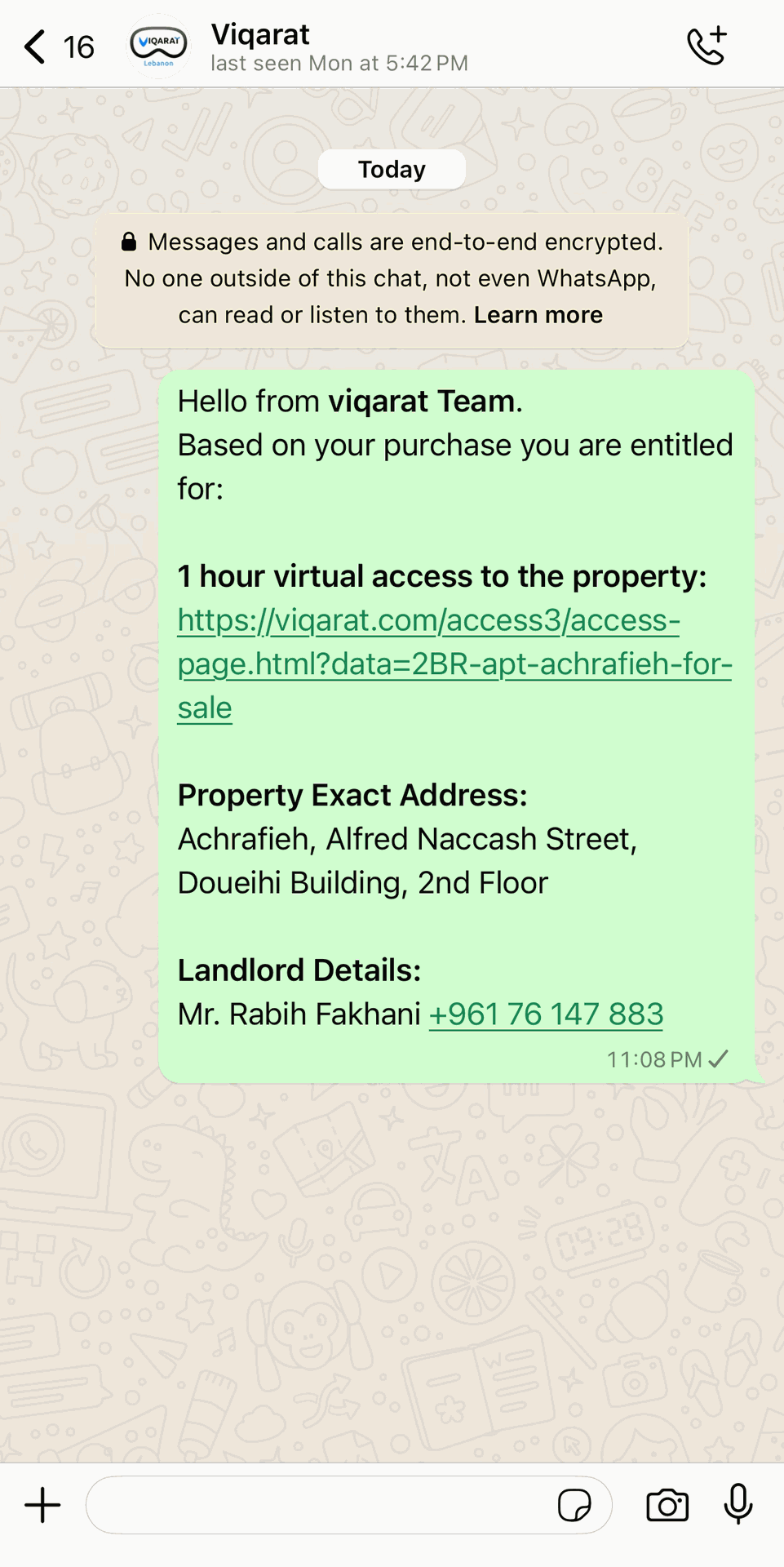Open the camera to send a photo
Viewport: 784px width, 1567px height.
667,1505
